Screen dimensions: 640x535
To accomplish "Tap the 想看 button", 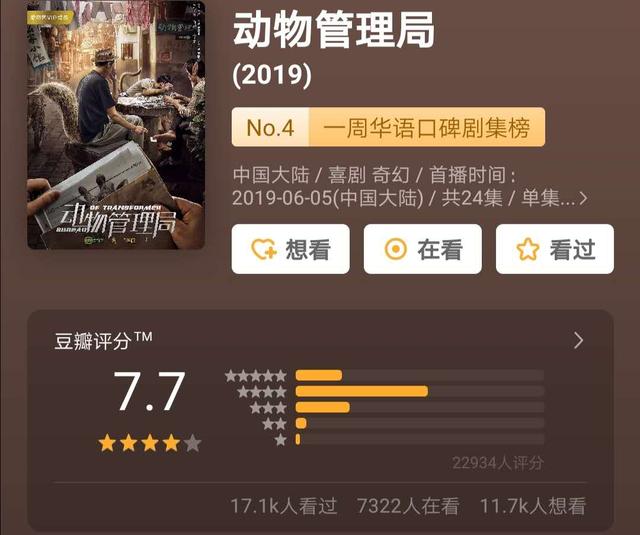I will pos(291,249).
